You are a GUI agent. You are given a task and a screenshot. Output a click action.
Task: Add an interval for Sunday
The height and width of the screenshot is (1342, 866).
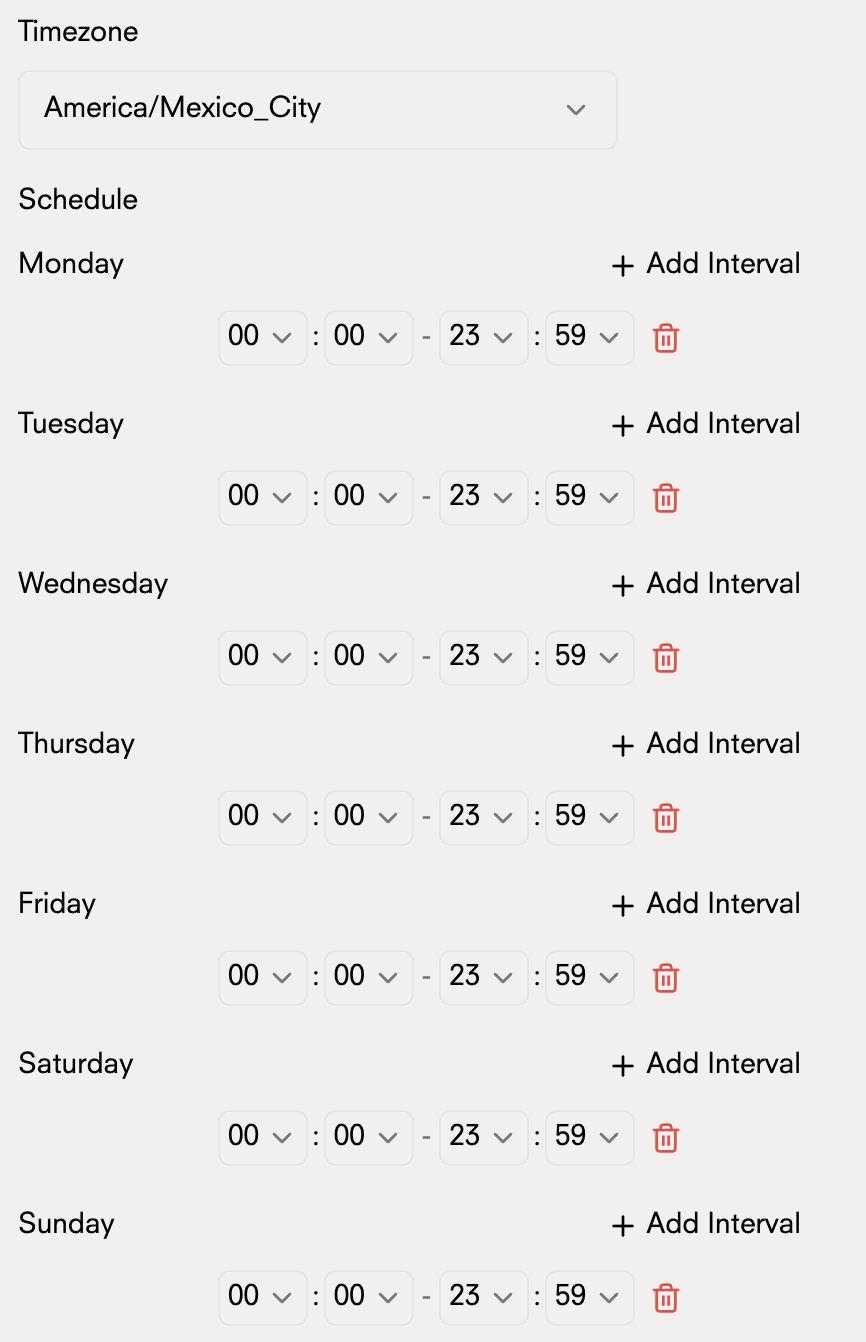point(706,1224)
